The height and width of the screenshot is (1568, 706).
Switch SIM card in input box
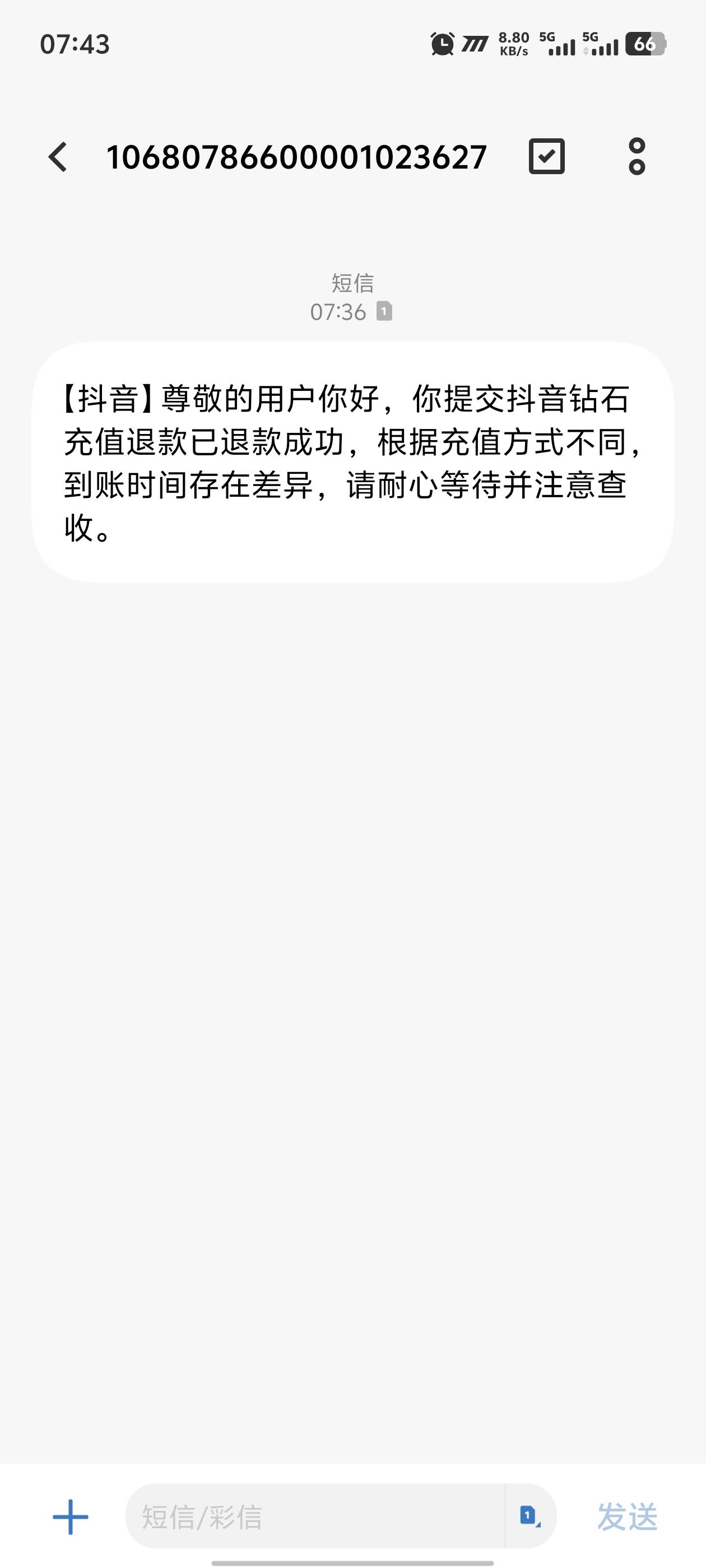(530, 1516)
